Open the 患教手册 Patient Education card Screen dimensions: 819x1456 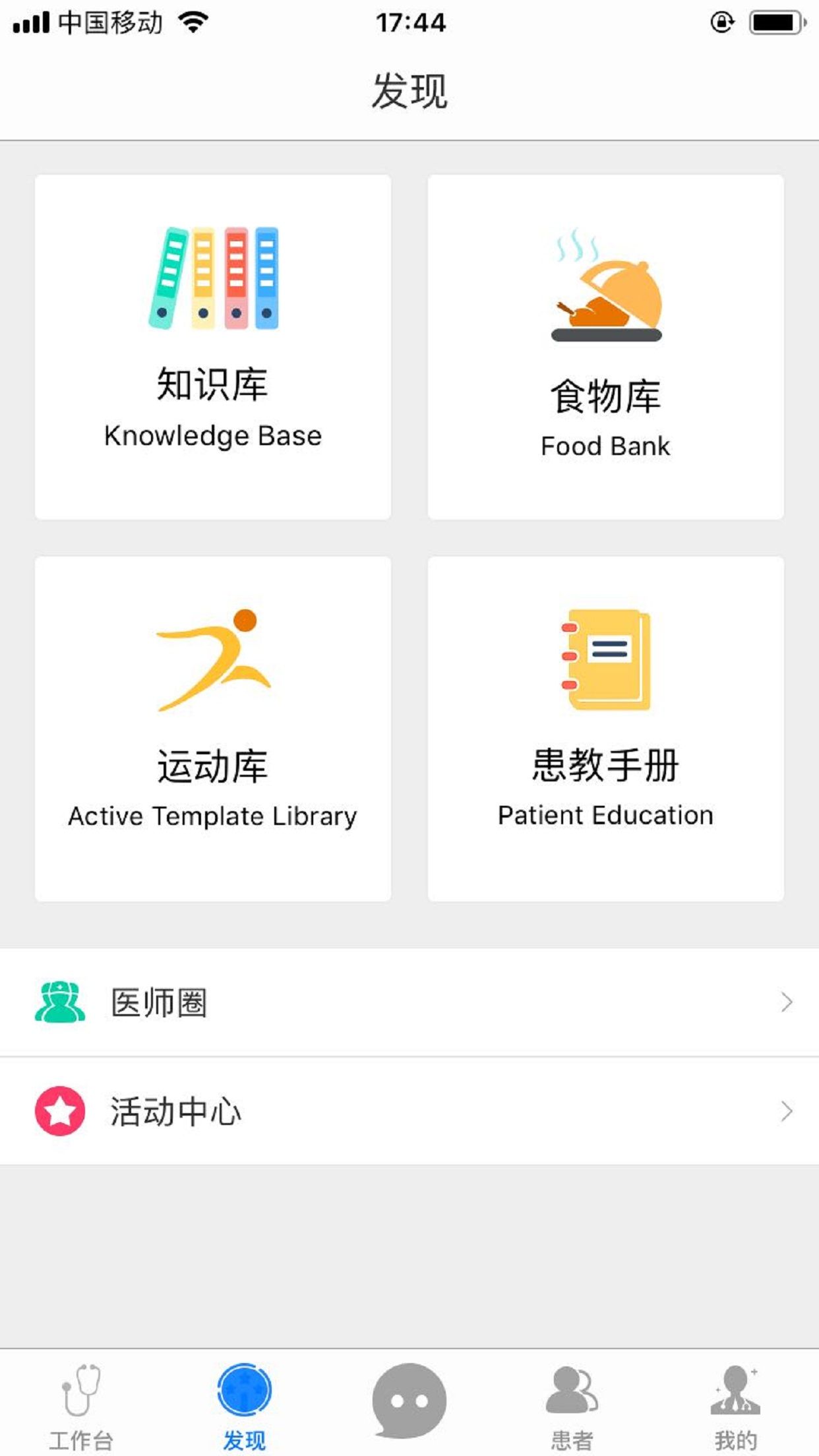click(605, 729)
